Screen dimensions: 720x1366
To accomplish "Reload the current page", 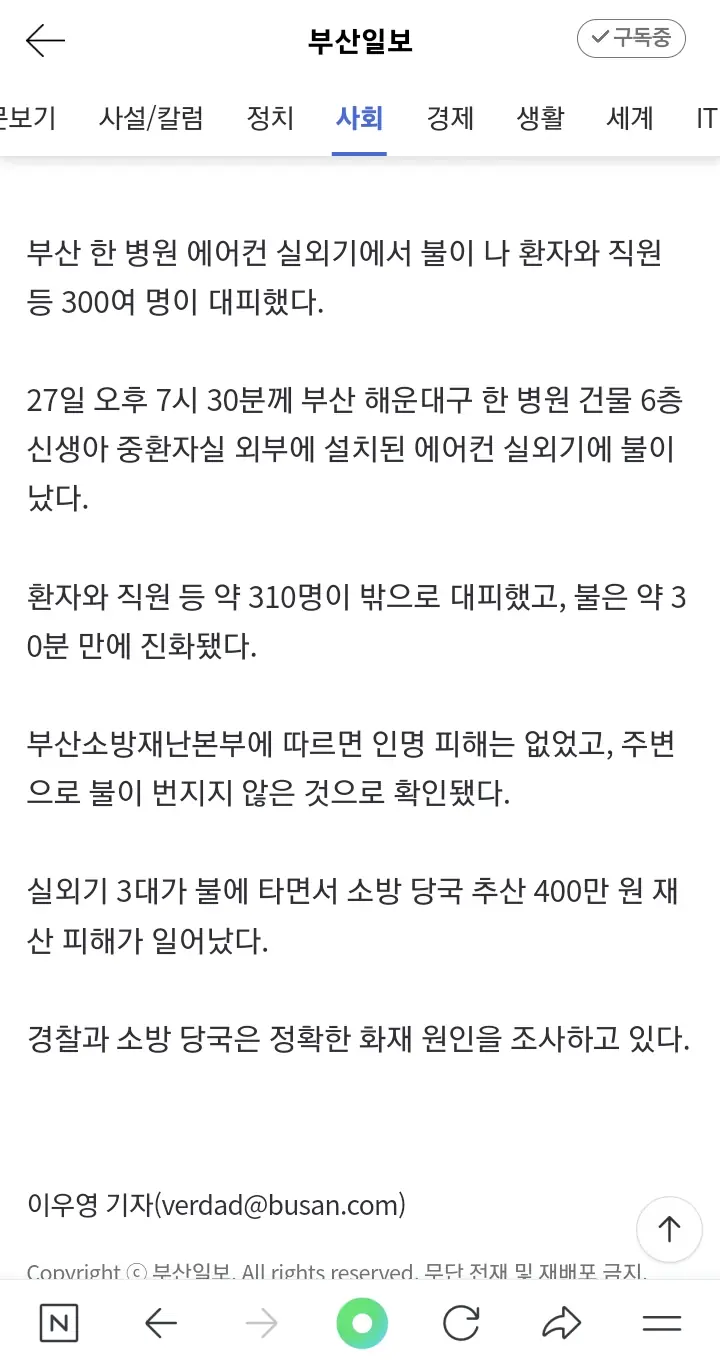I will pos(461,1324).
